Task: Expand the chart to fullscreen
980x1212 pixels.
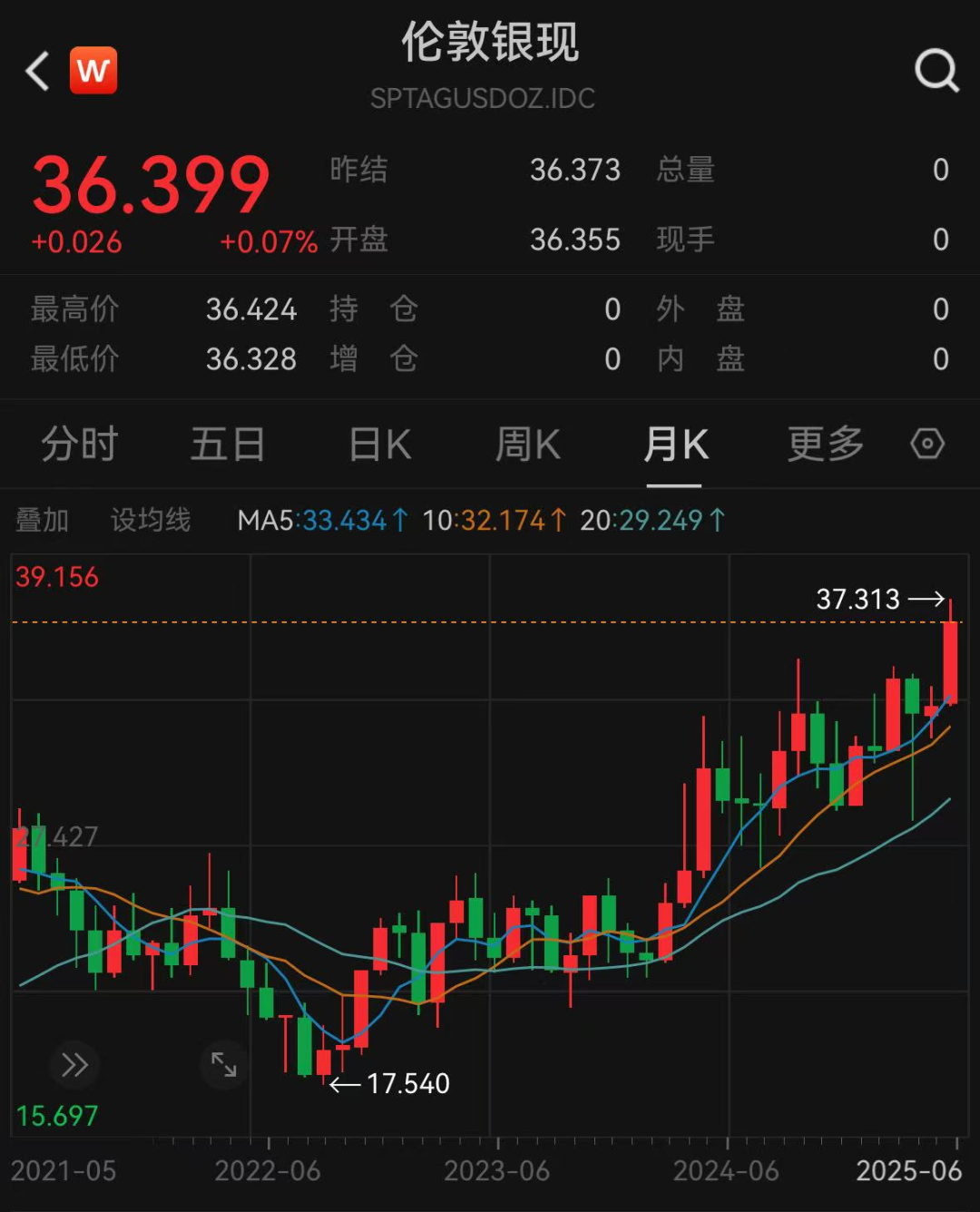Action: [224, 1064]
